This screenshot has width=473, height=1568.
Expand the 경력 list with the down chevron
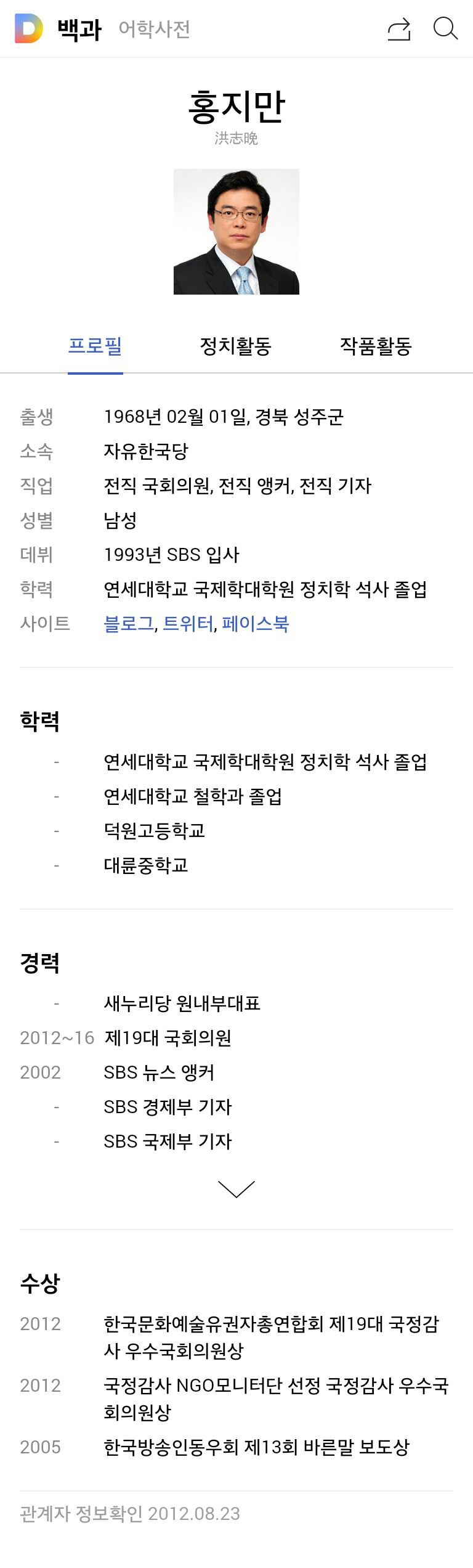click(x=236, y=1189)
